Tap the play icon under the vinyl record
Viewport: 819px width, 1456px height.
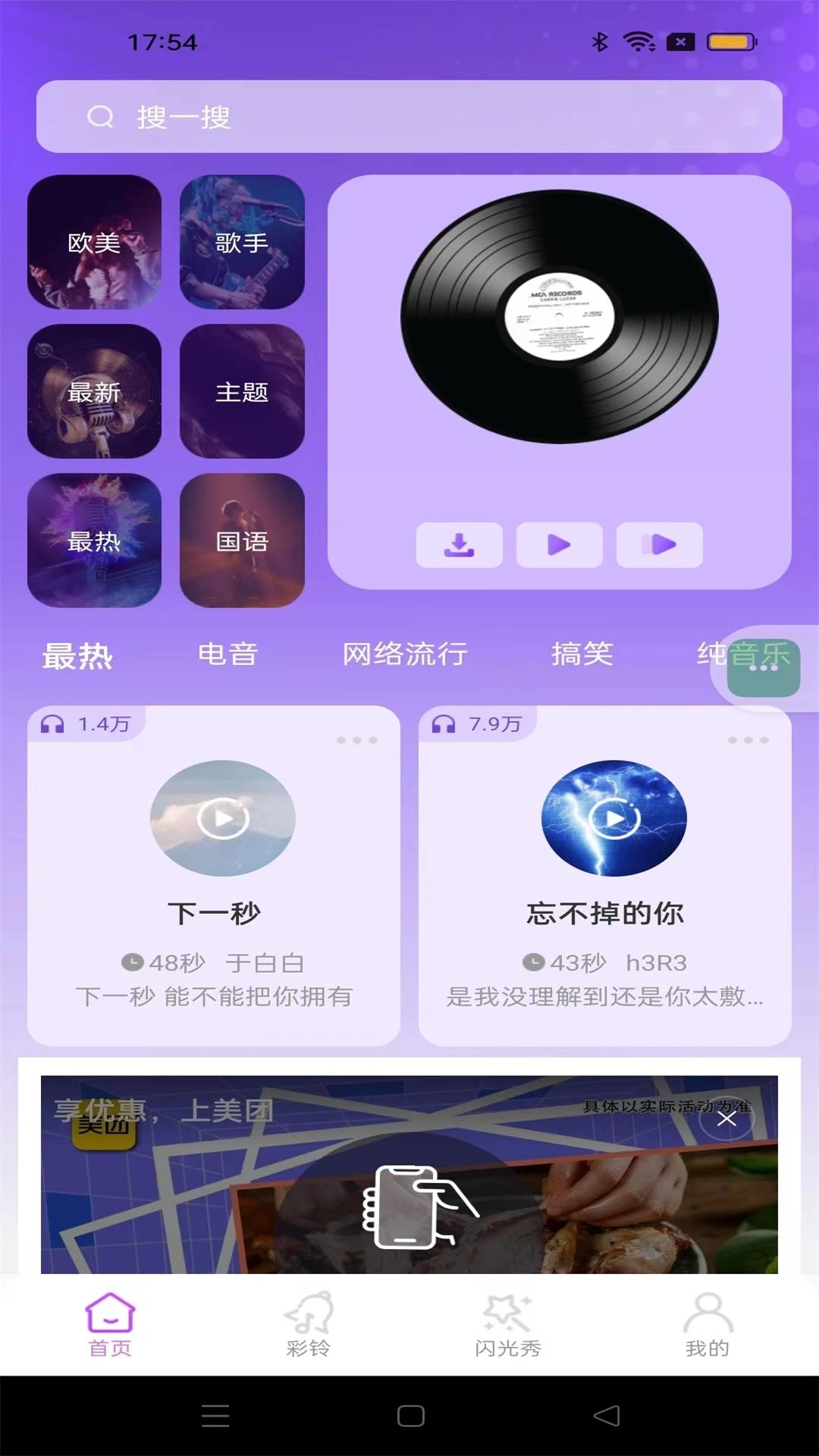559,544
